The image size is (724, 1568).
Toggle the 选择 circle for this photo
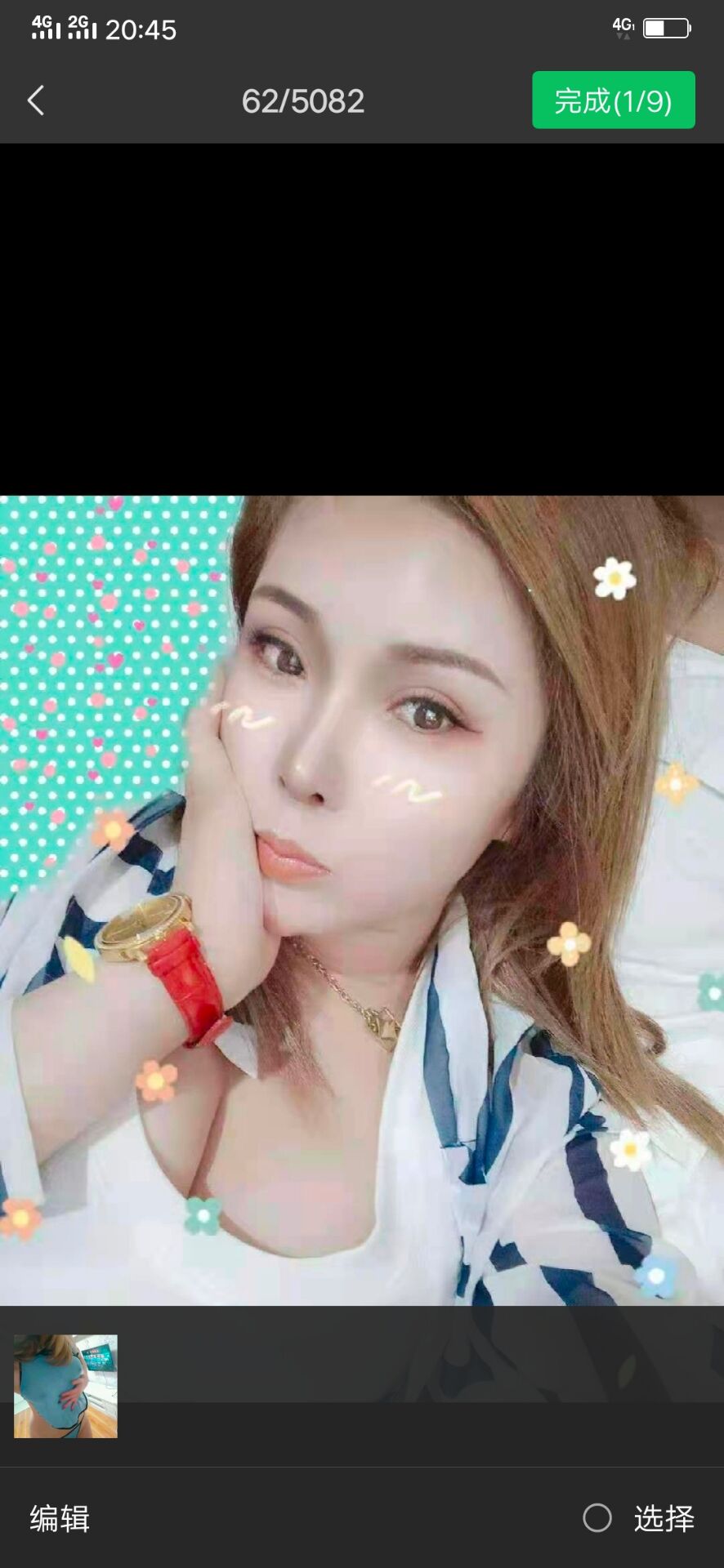[597, 1518]
